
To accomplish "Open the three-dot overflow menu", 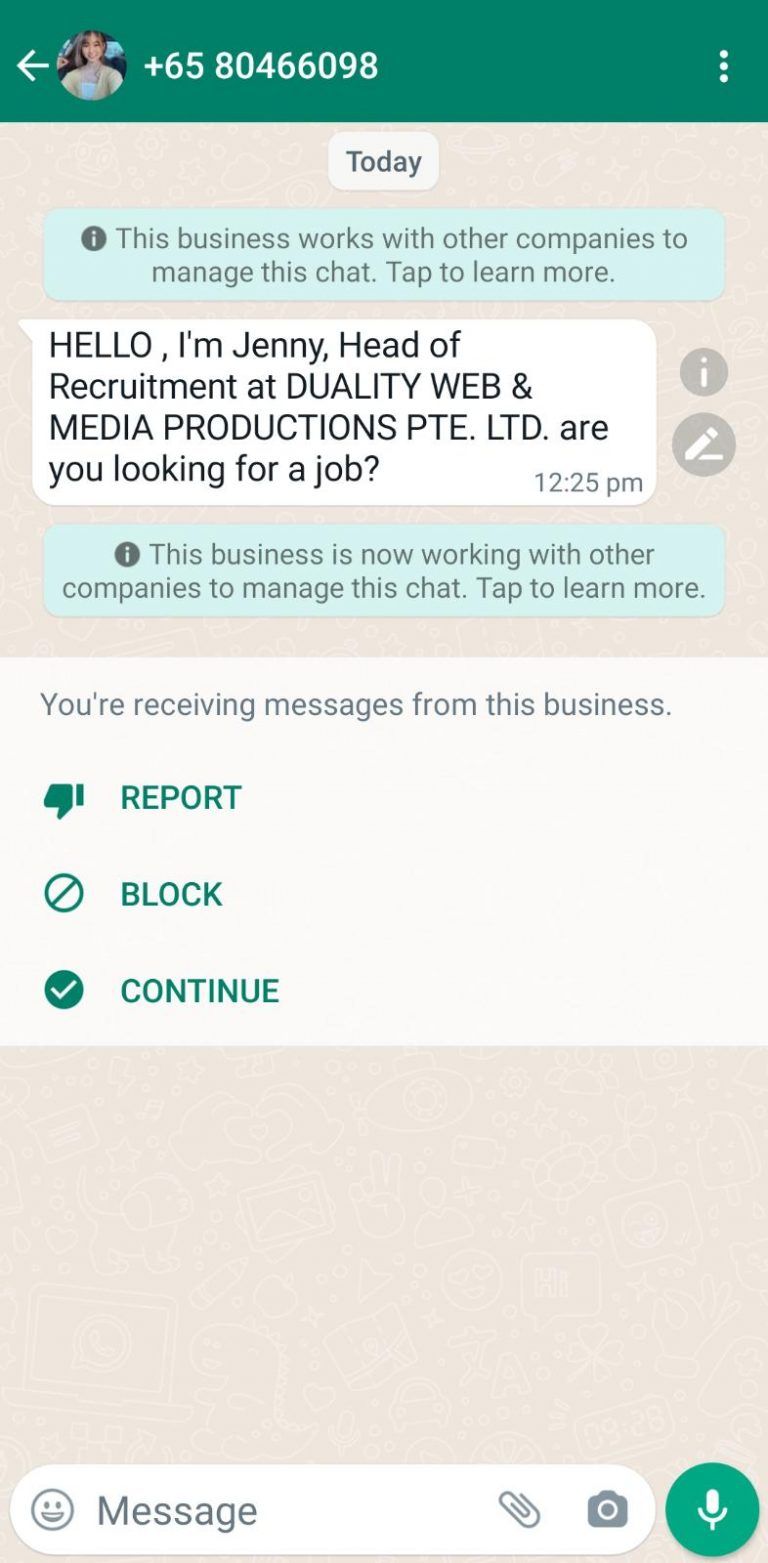I will pyautogui.click(x=723, y=66).
